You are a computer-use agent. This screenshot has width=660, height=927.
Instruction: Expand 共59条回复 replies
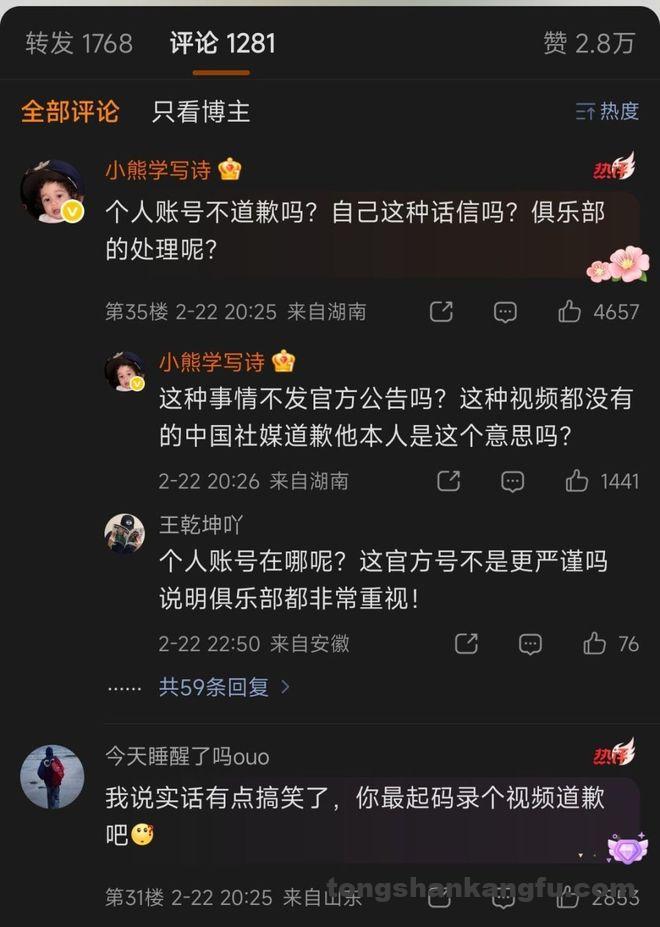[x=224, y=687]
